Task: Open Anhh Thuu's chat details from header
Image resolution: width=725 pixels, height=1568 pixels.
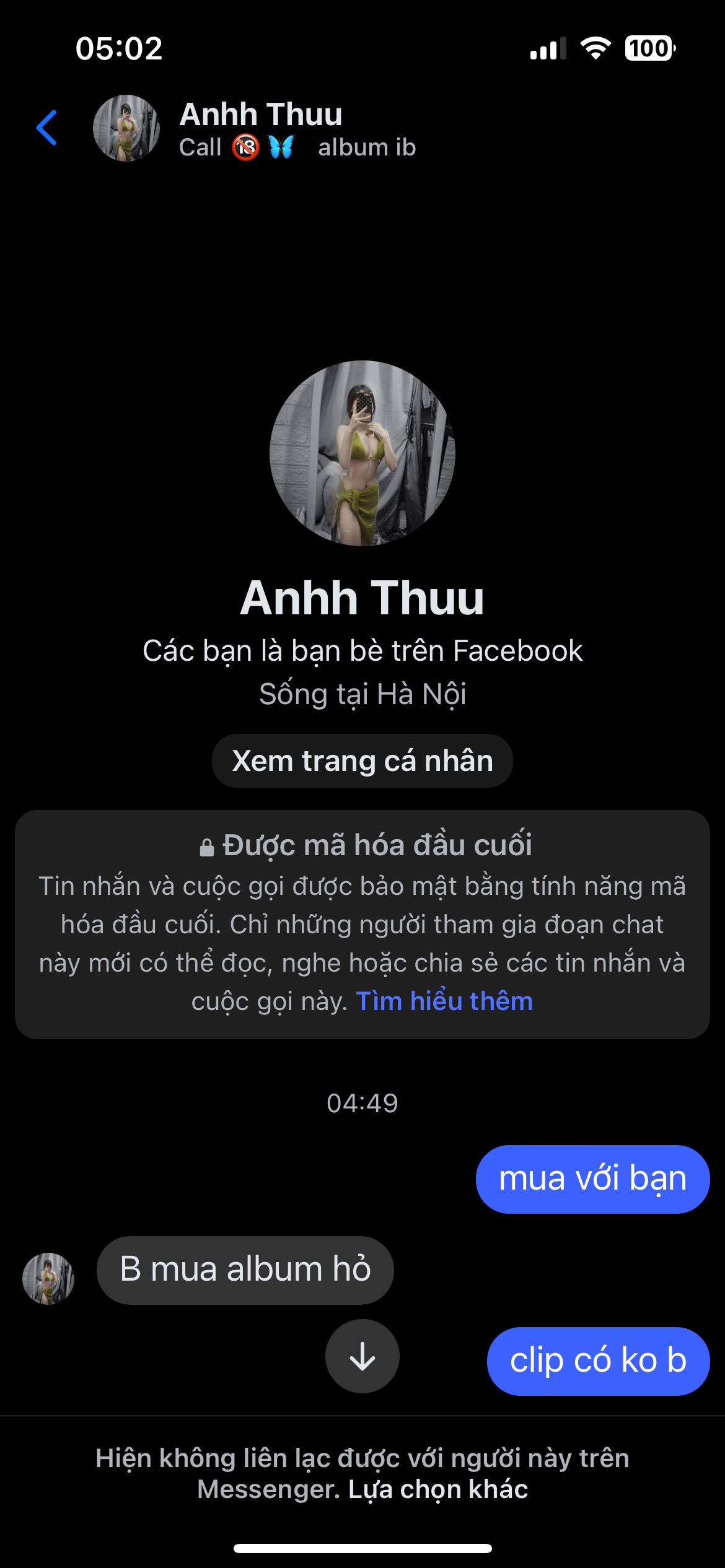Action: tap(260, 115)
